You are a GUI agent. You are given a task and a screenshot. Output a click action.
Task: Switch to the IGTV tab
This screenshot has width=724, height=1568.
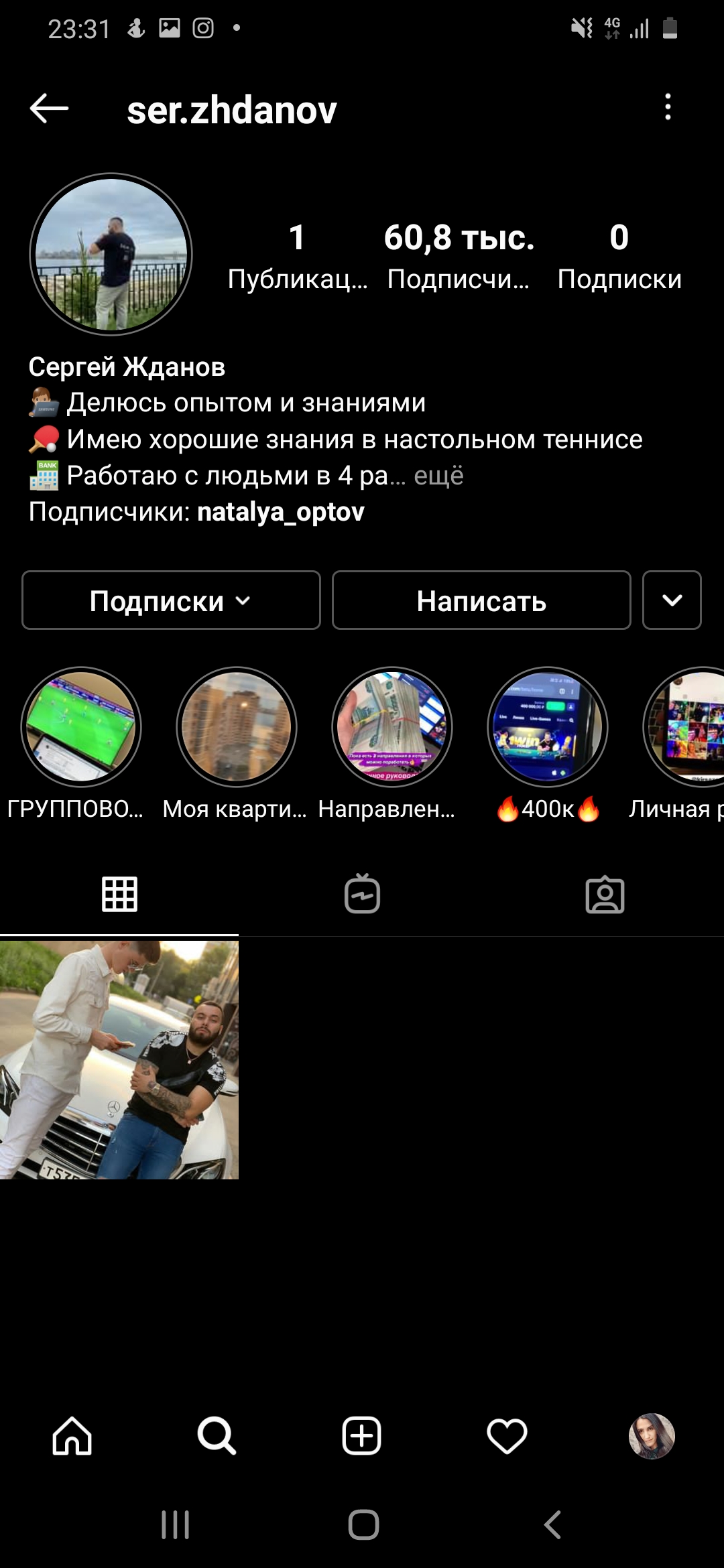coord(362,894)
